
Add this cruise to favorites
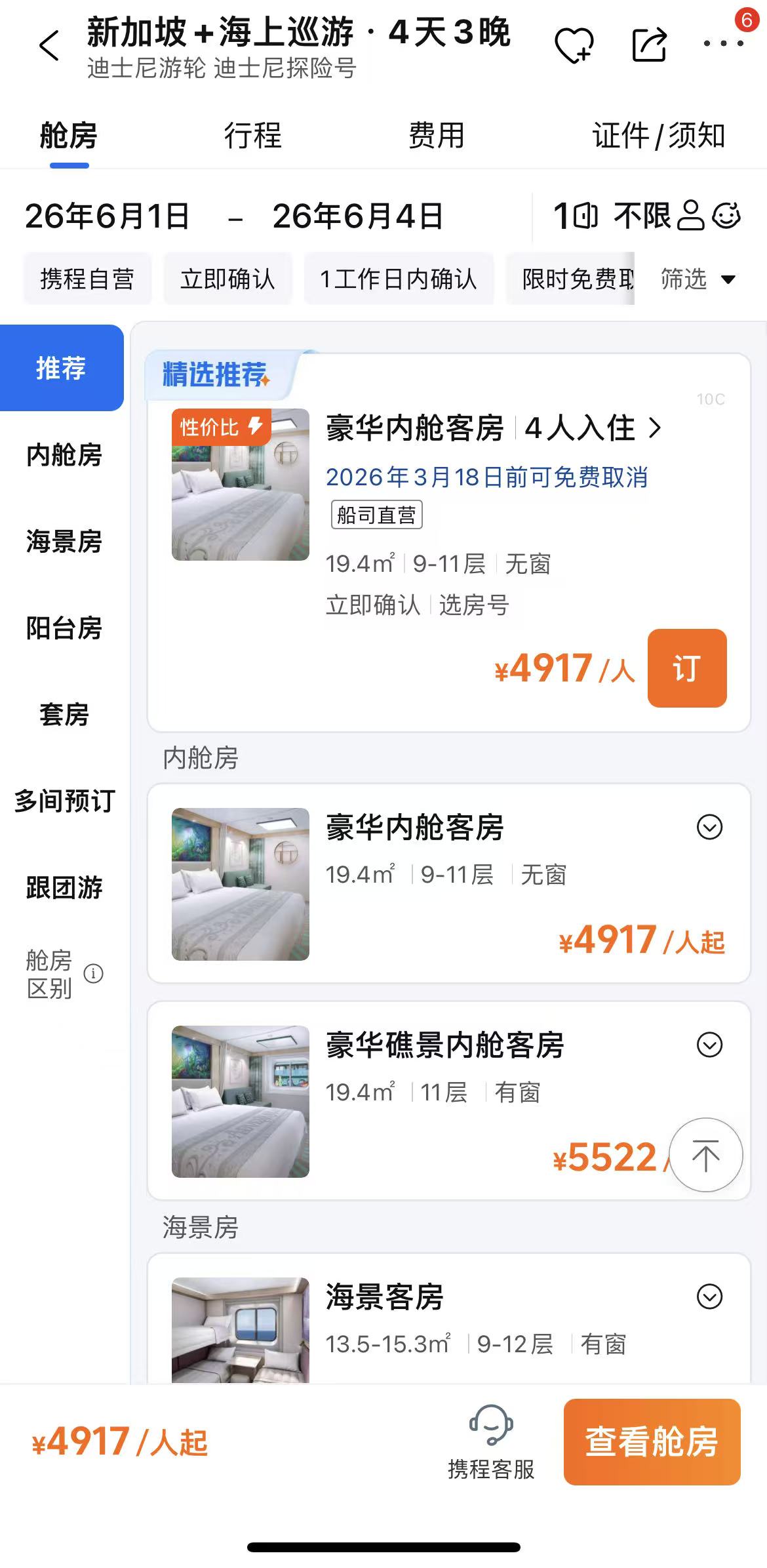pyautogui.click(x=574, y=46)
